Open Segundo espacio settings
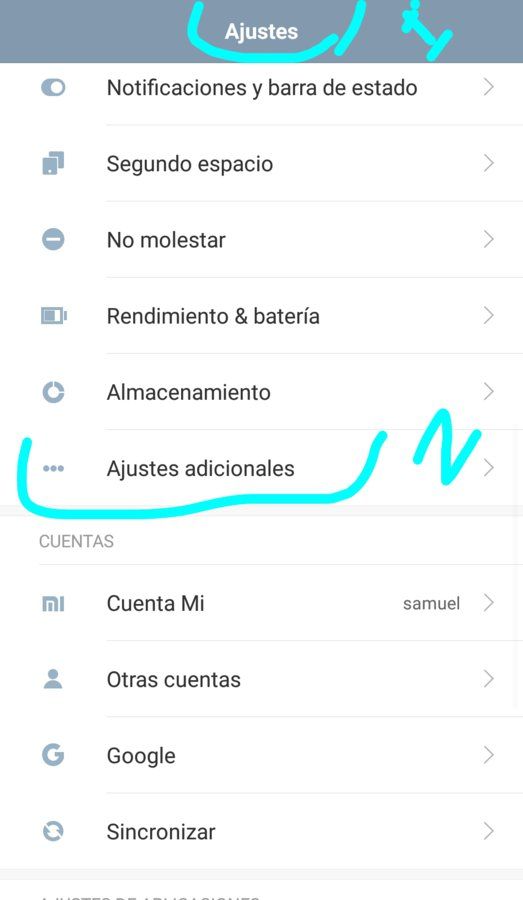The height and width of the screenshot is (900, 523). [x=261, y=164]
